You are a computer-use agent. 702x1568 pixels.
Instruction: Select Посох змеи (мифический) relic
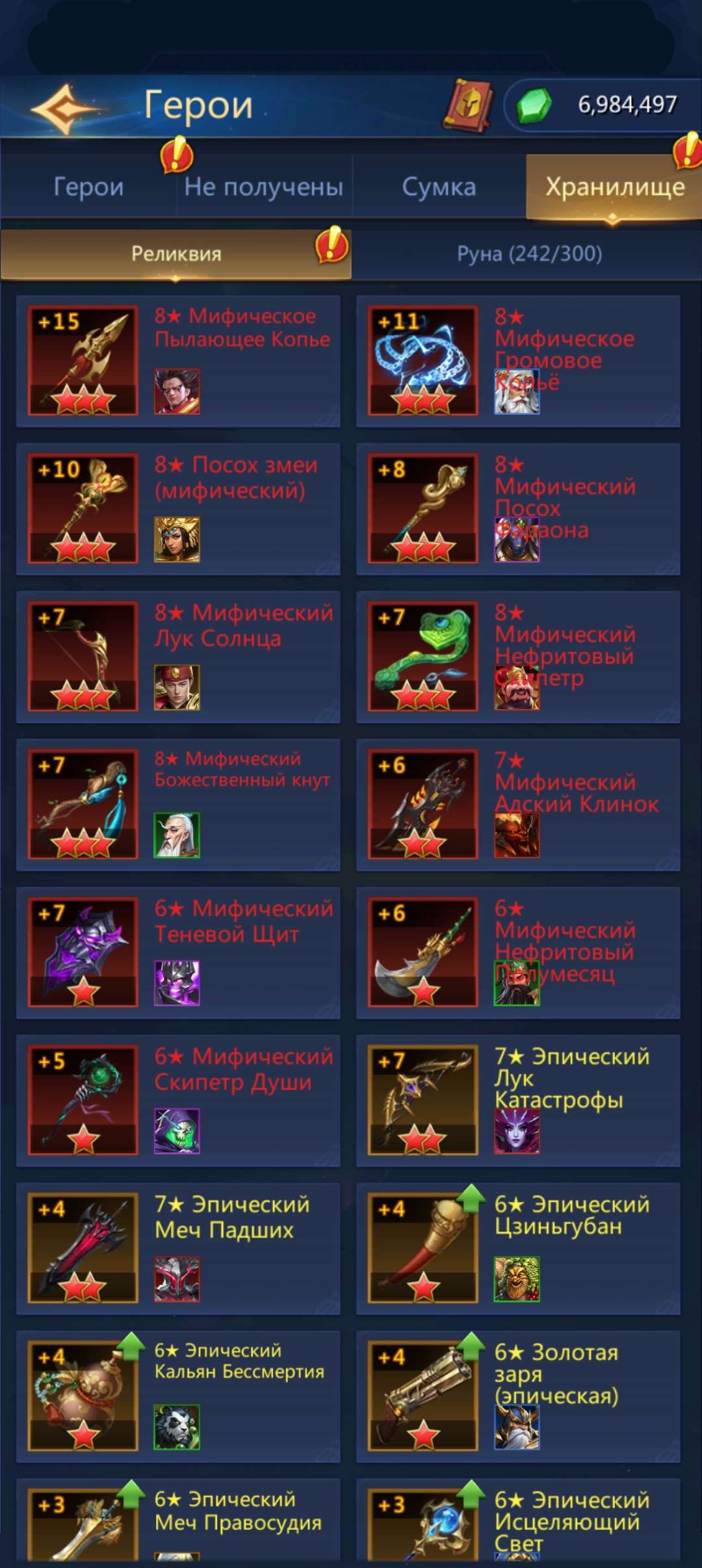click(178, 509)
